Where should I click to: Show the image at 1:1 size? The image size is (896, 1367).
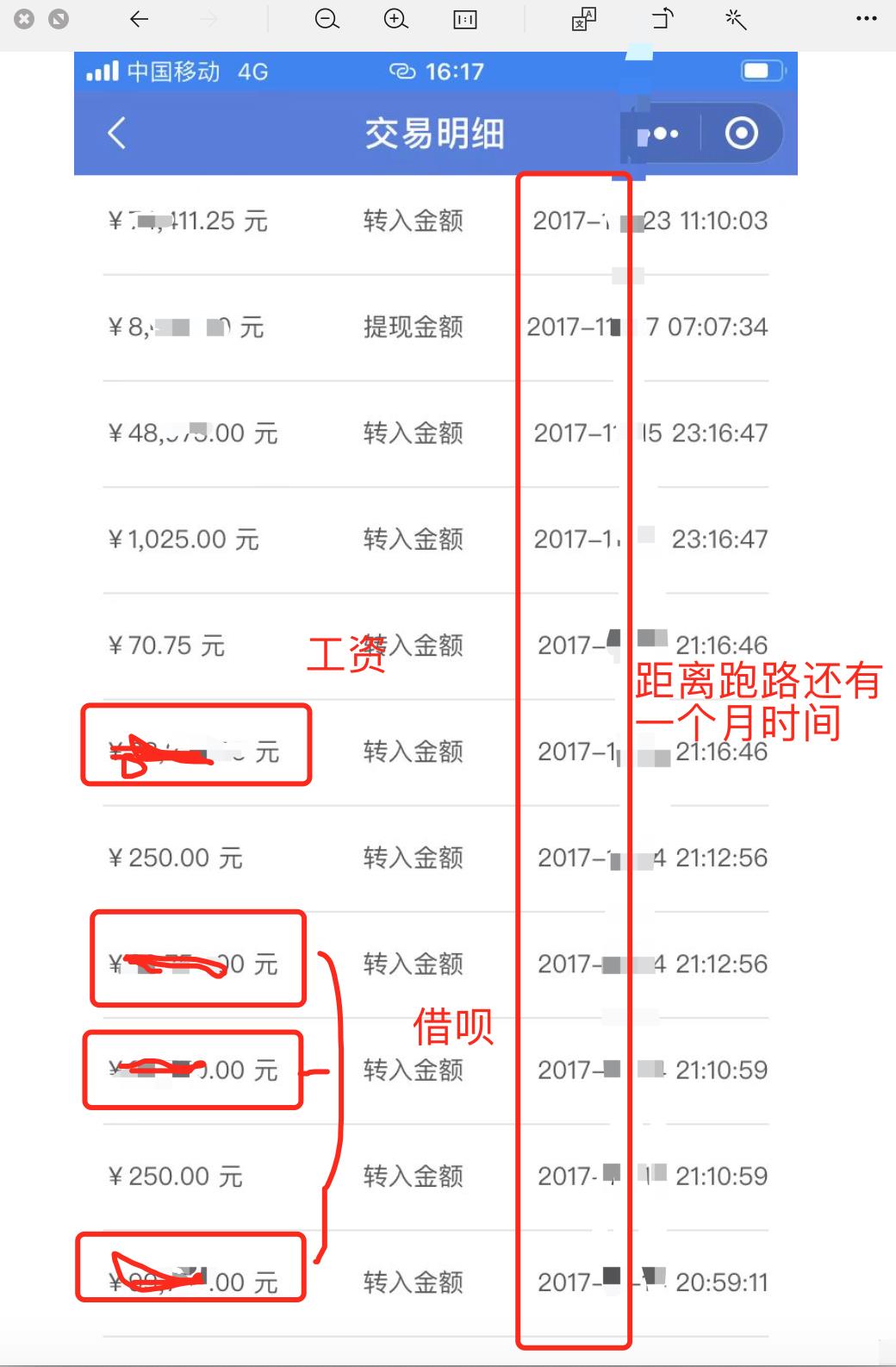pos(465,20)
